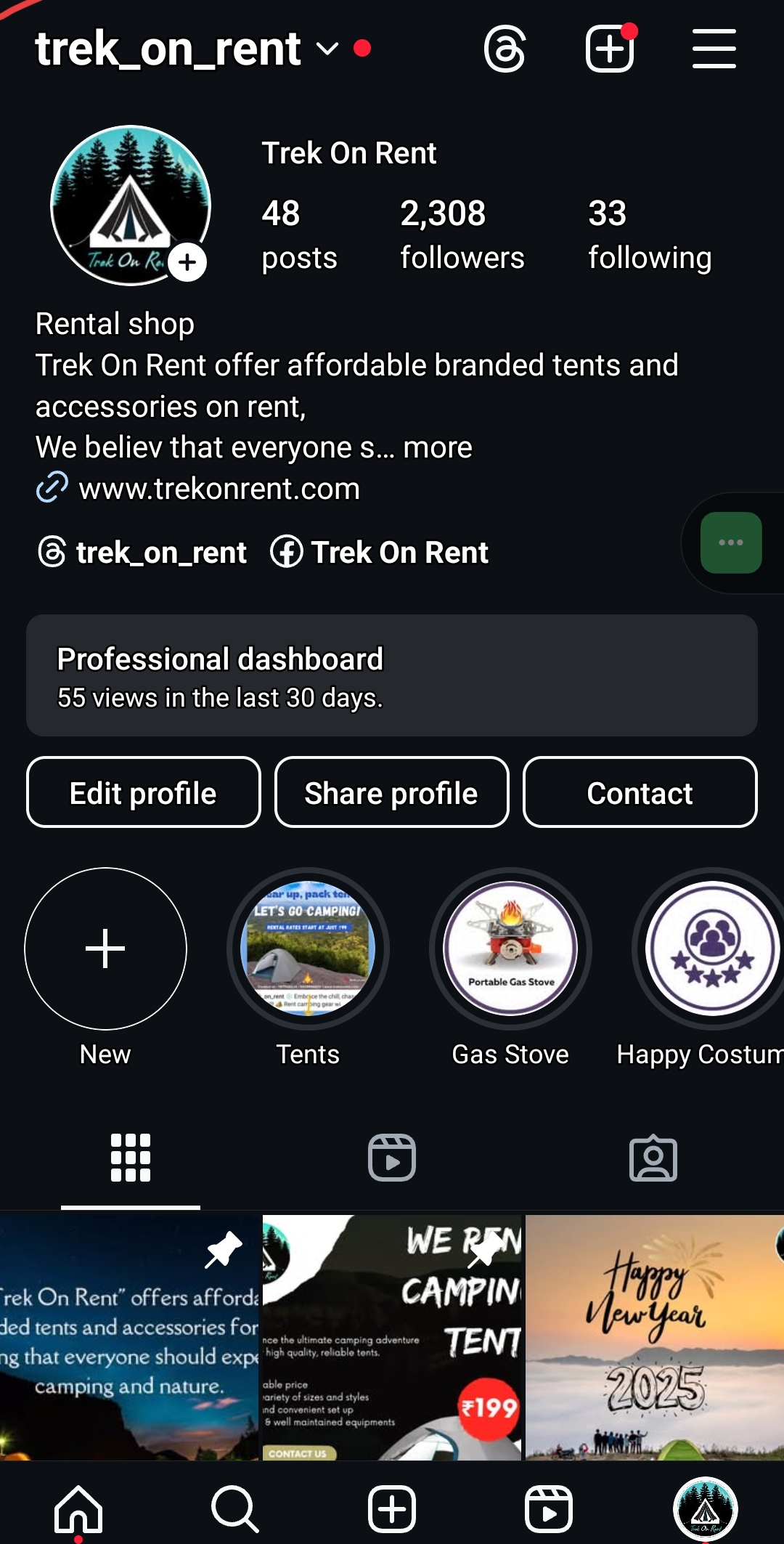Expand the bio with more
The width and height of the screenshot is (784, 1544).
coord(438,448)
